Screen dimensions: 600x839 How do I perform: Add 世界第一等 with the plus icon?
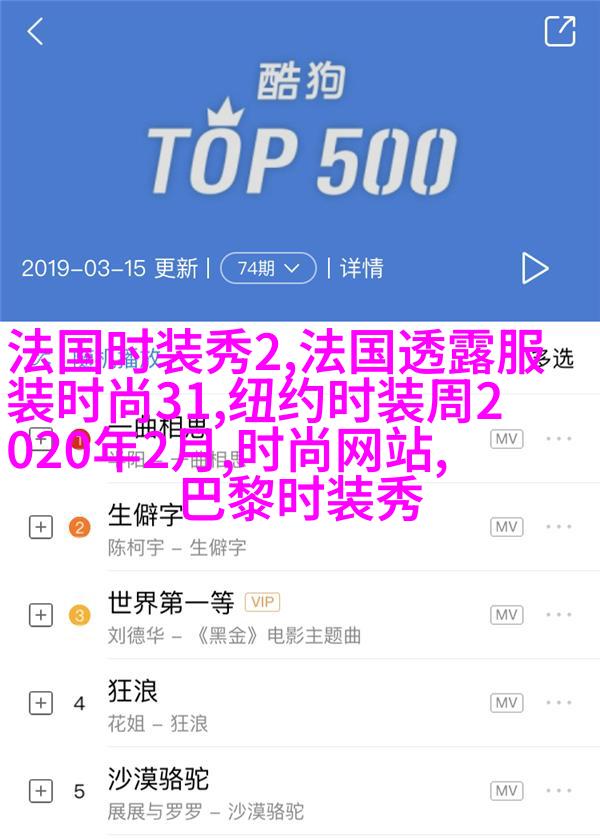coord(40,615)
